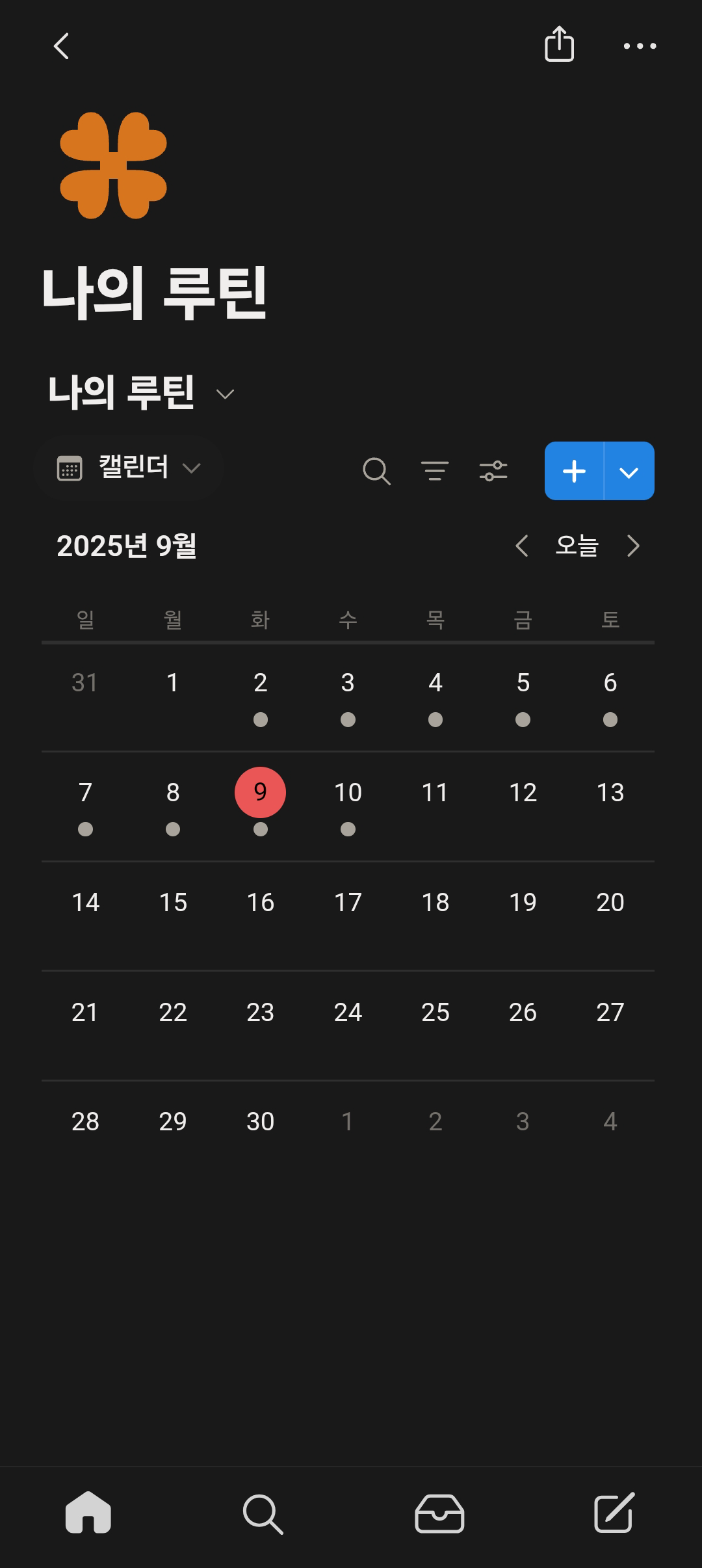
Task: Open the page options menu (three dots)
Action: pyautogui.click(x=640, y=46)
